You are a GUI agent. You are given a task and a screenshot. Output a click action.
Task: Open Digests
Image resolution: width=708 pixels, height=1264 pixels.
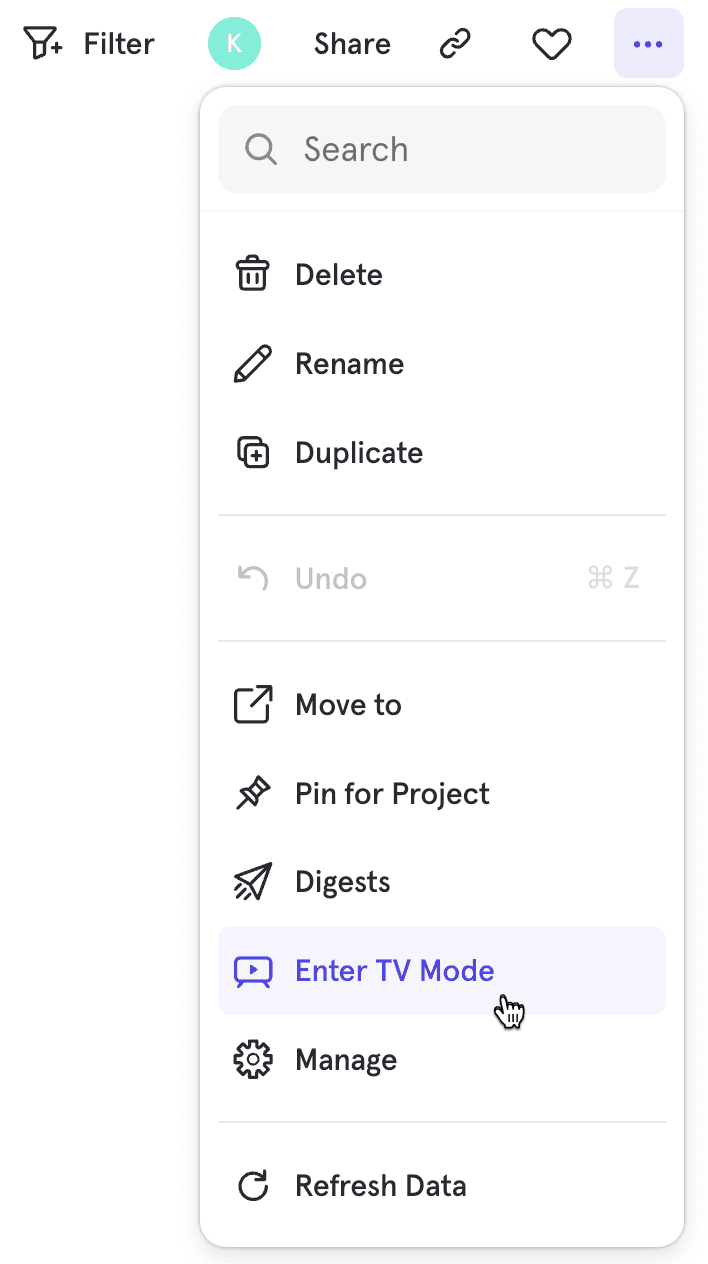click(x=342, y=882)
